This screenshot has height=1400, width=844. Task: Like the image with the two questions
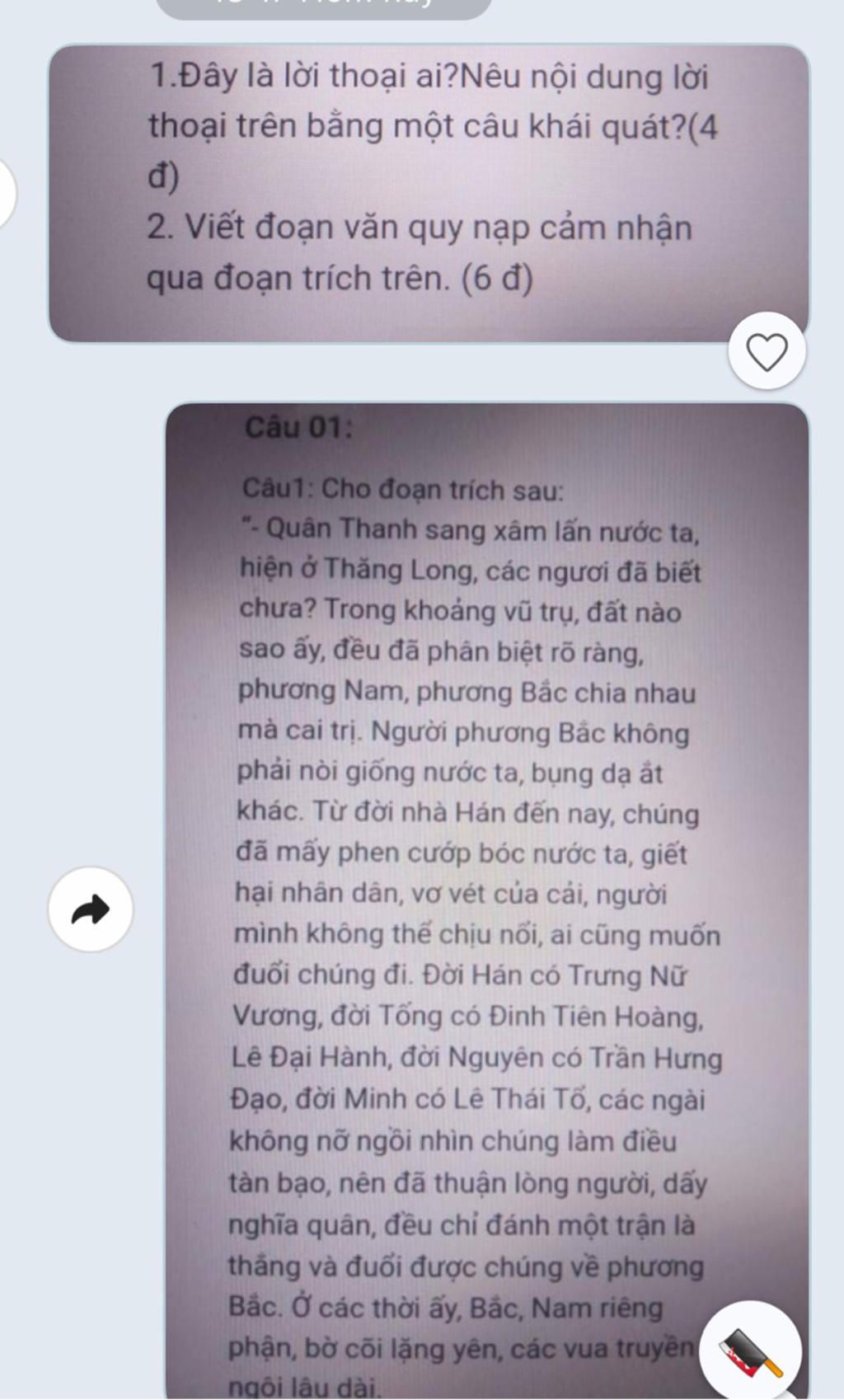coord(767,352)
